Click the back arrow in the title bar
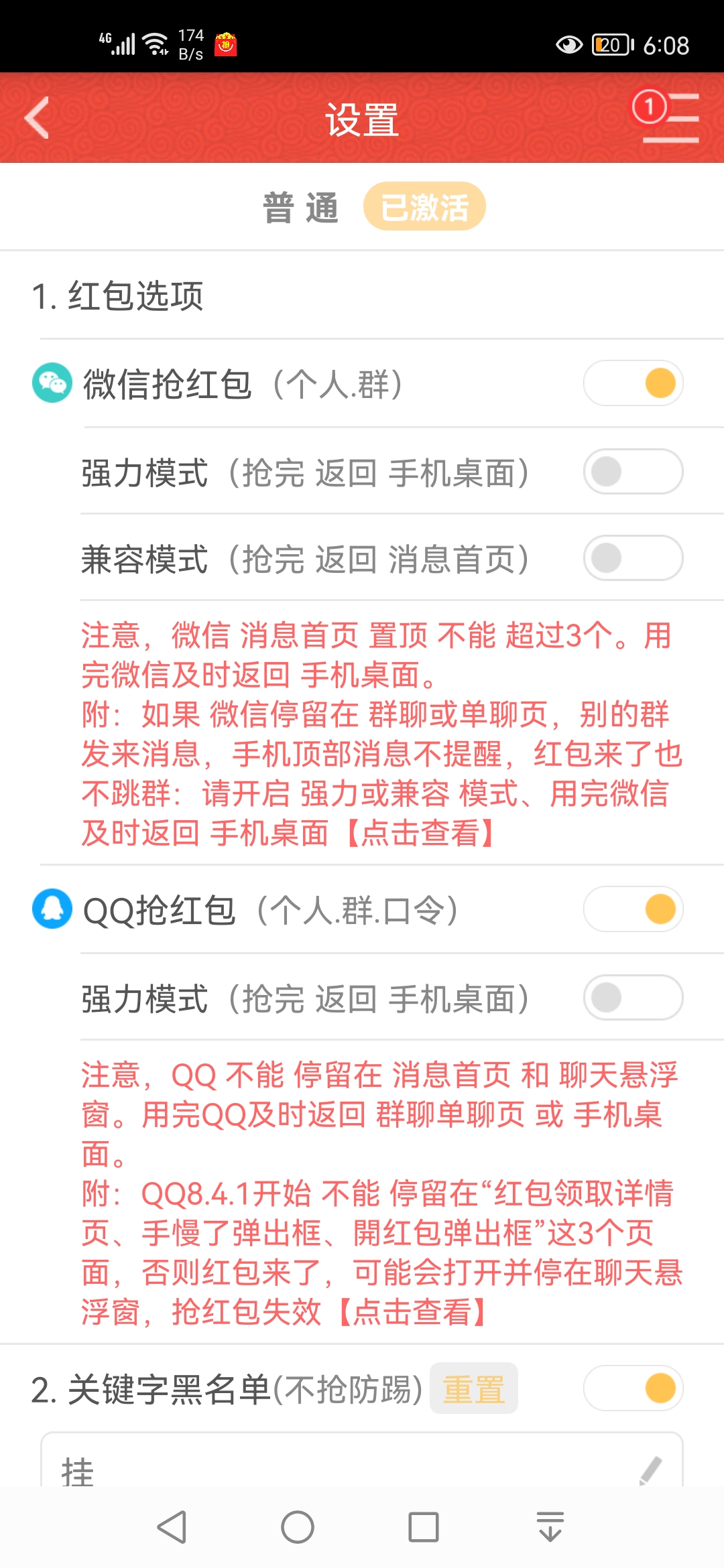This screenshot has height=1568, width=724. [x=38, y=118]
